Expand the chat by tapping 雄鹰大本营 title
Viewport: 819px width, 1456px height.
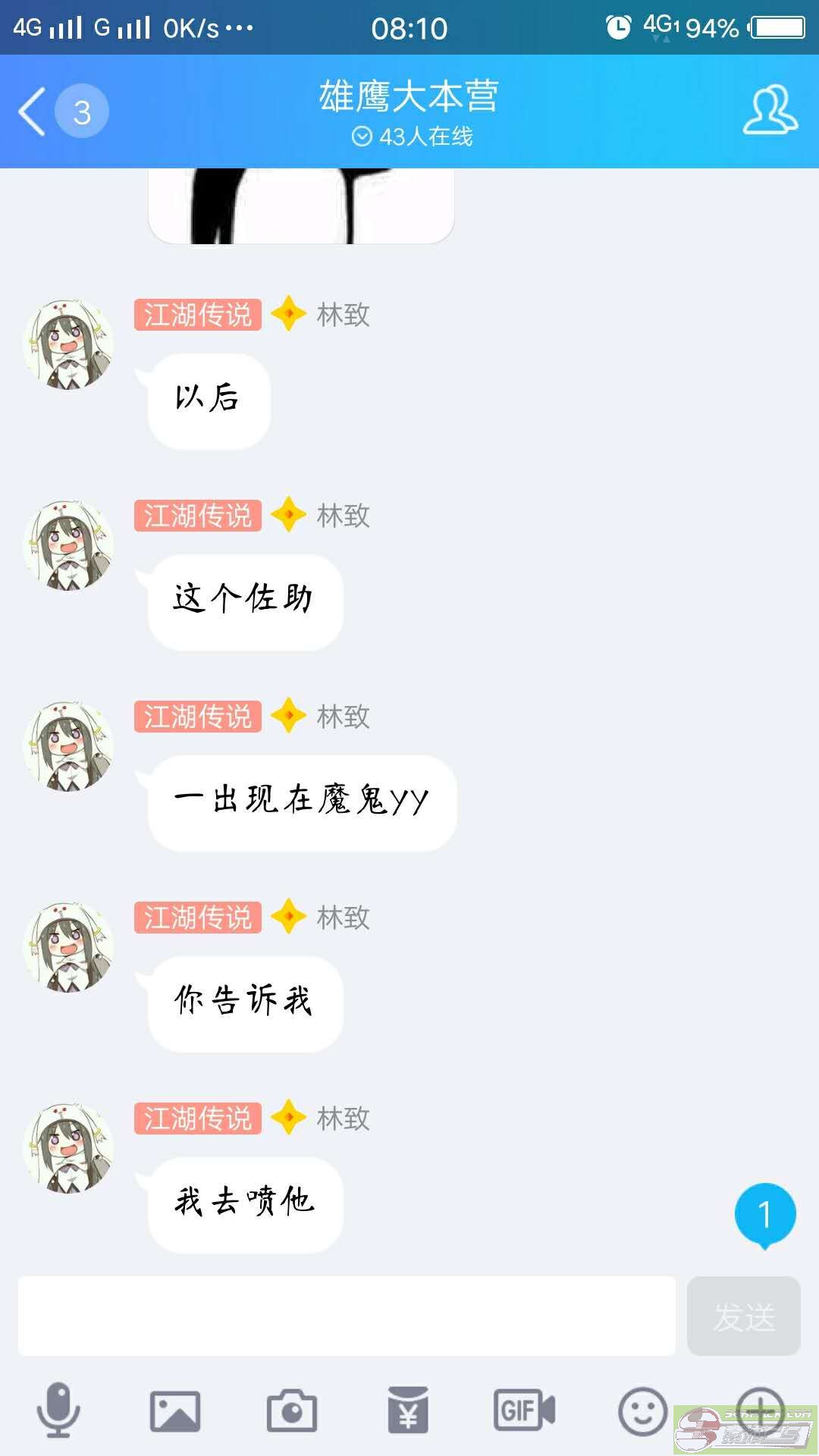point(409,100)
